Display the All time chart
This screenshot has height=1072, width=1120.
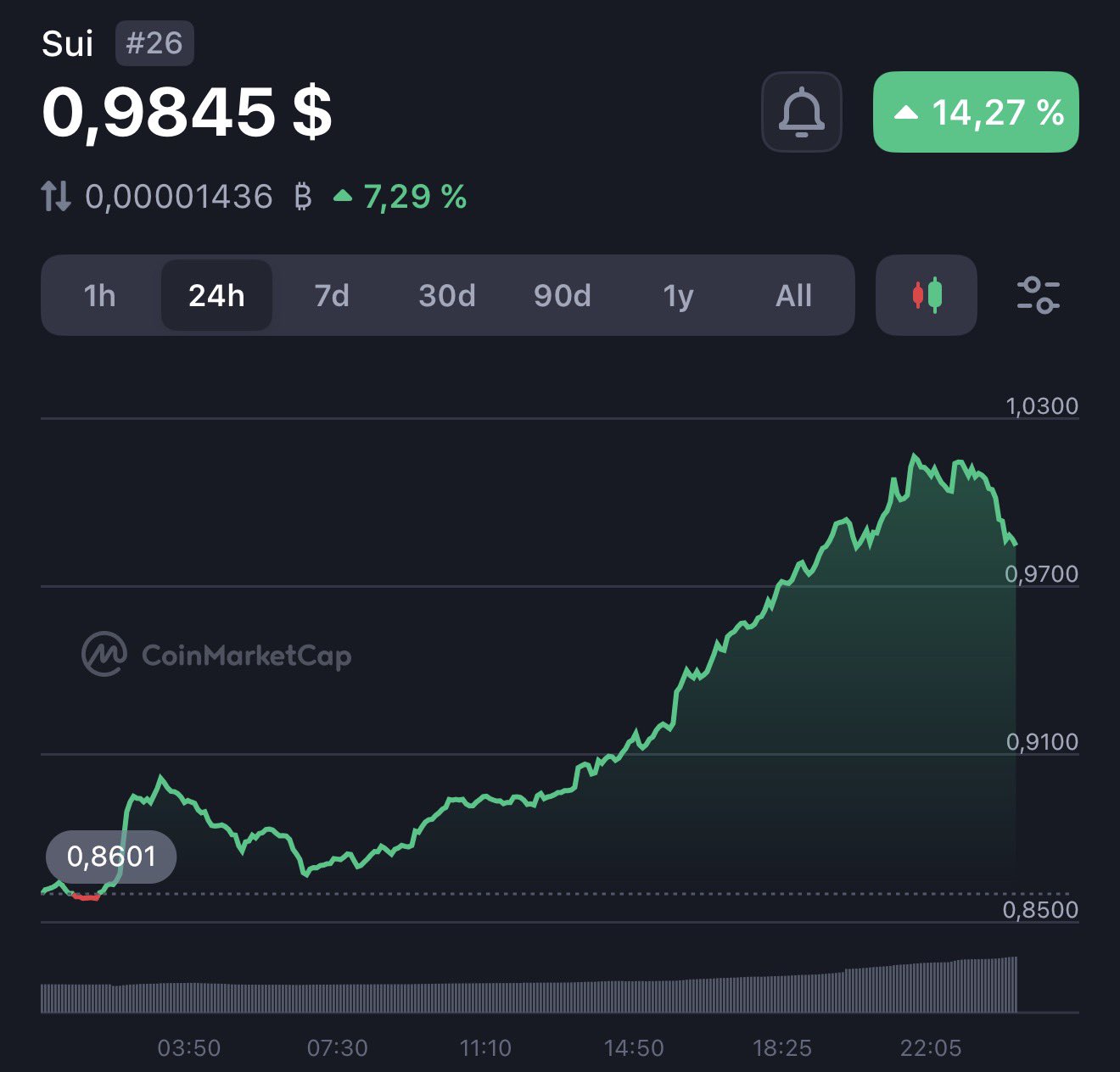click(793, 296)
